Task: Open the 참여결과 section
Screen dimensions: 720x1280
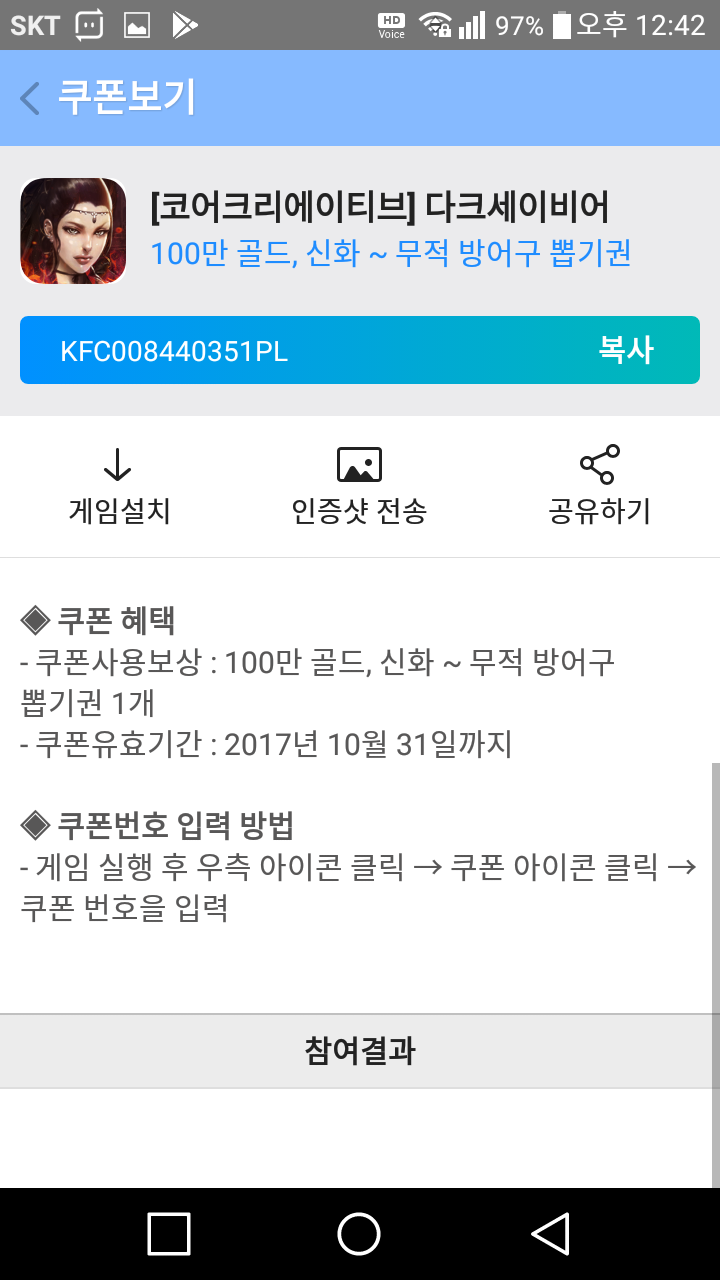Action: (360, 1051)
